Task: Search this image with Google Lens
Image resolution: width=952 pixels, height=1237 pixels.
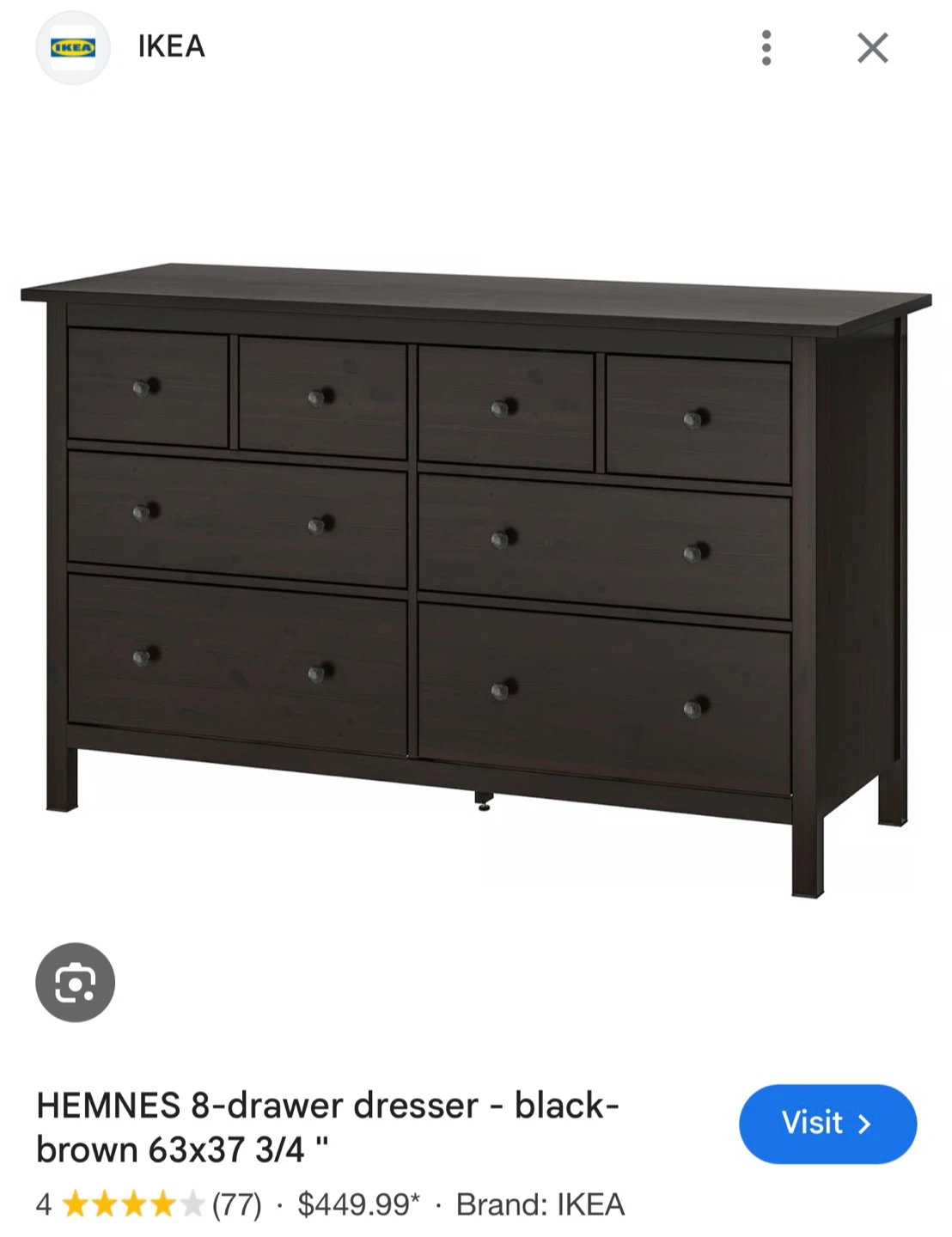Action: pos(75,982)
